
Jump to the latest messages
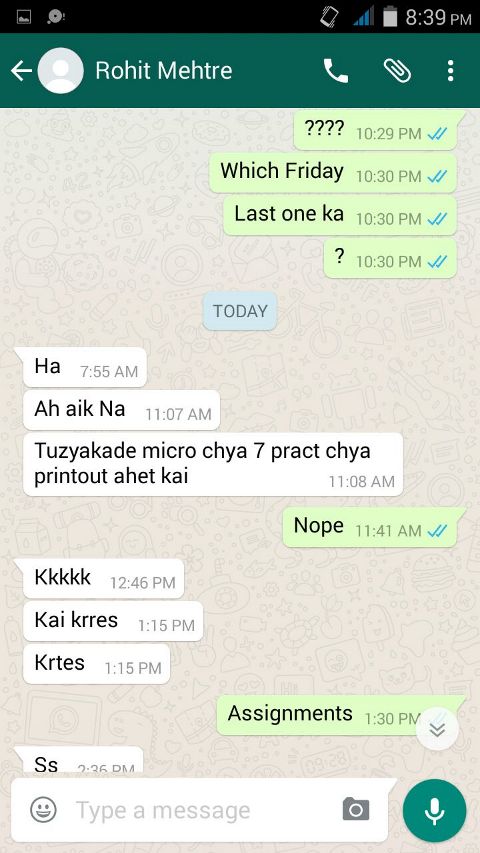pyautogui.click(x=437, y=729)
